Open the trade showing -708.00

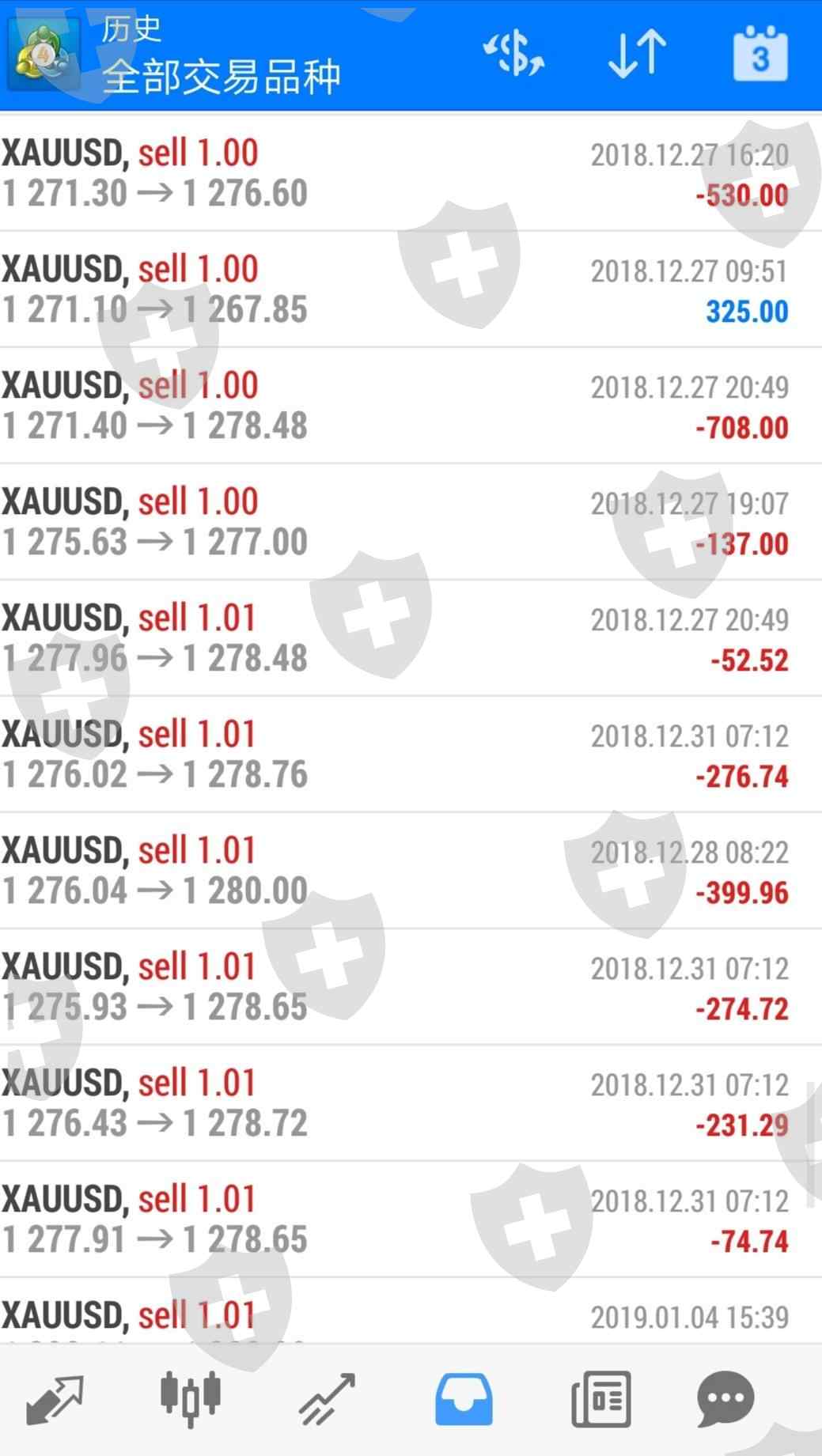pyautogui.click(x=396, y=406)
